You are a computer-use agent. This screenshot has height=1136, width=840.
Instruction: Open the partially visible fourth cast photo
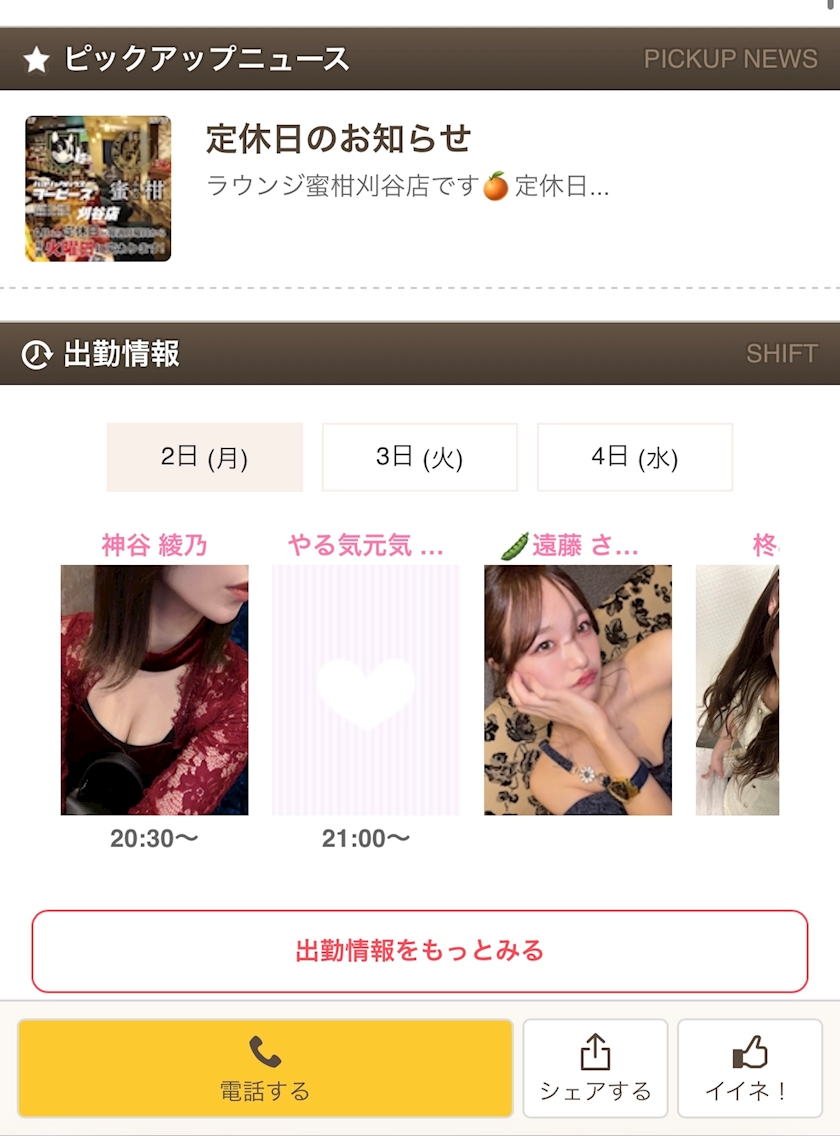pyautogui.click(x=737, y=690)
